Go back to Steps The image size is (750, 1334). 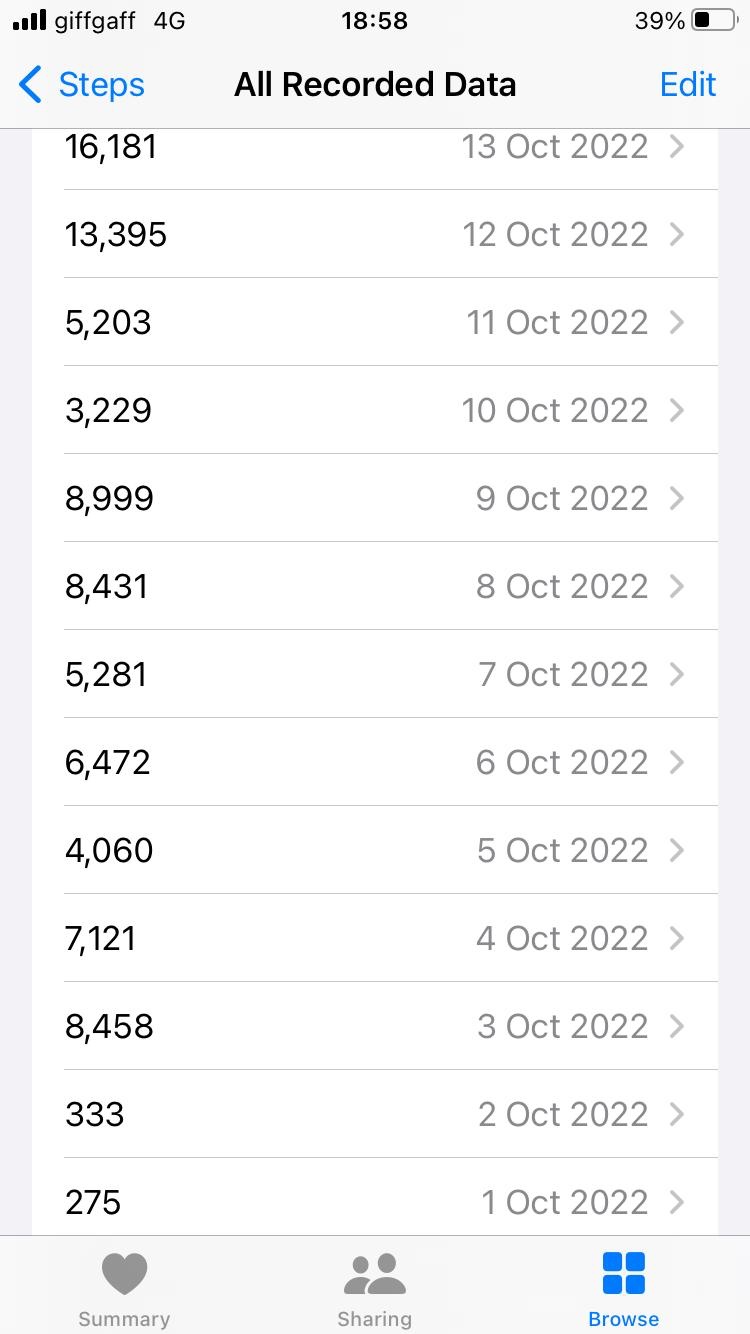point(82,85)
